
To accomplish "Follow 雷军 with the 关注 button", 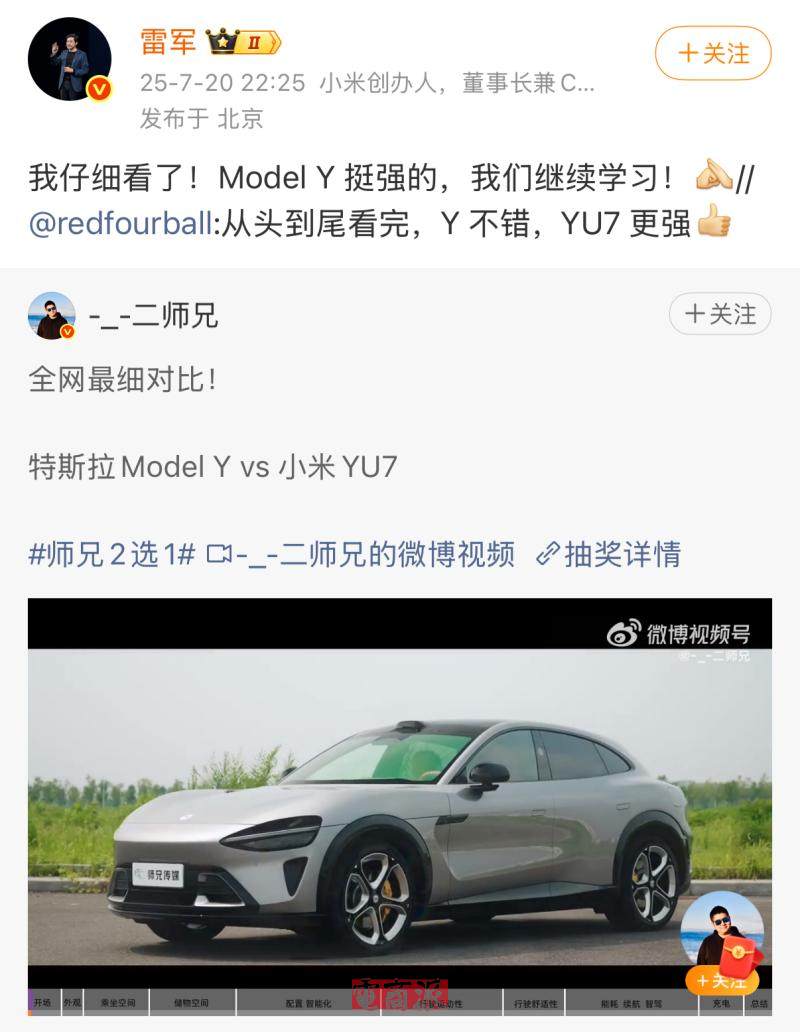I will (x=713, y=53).
